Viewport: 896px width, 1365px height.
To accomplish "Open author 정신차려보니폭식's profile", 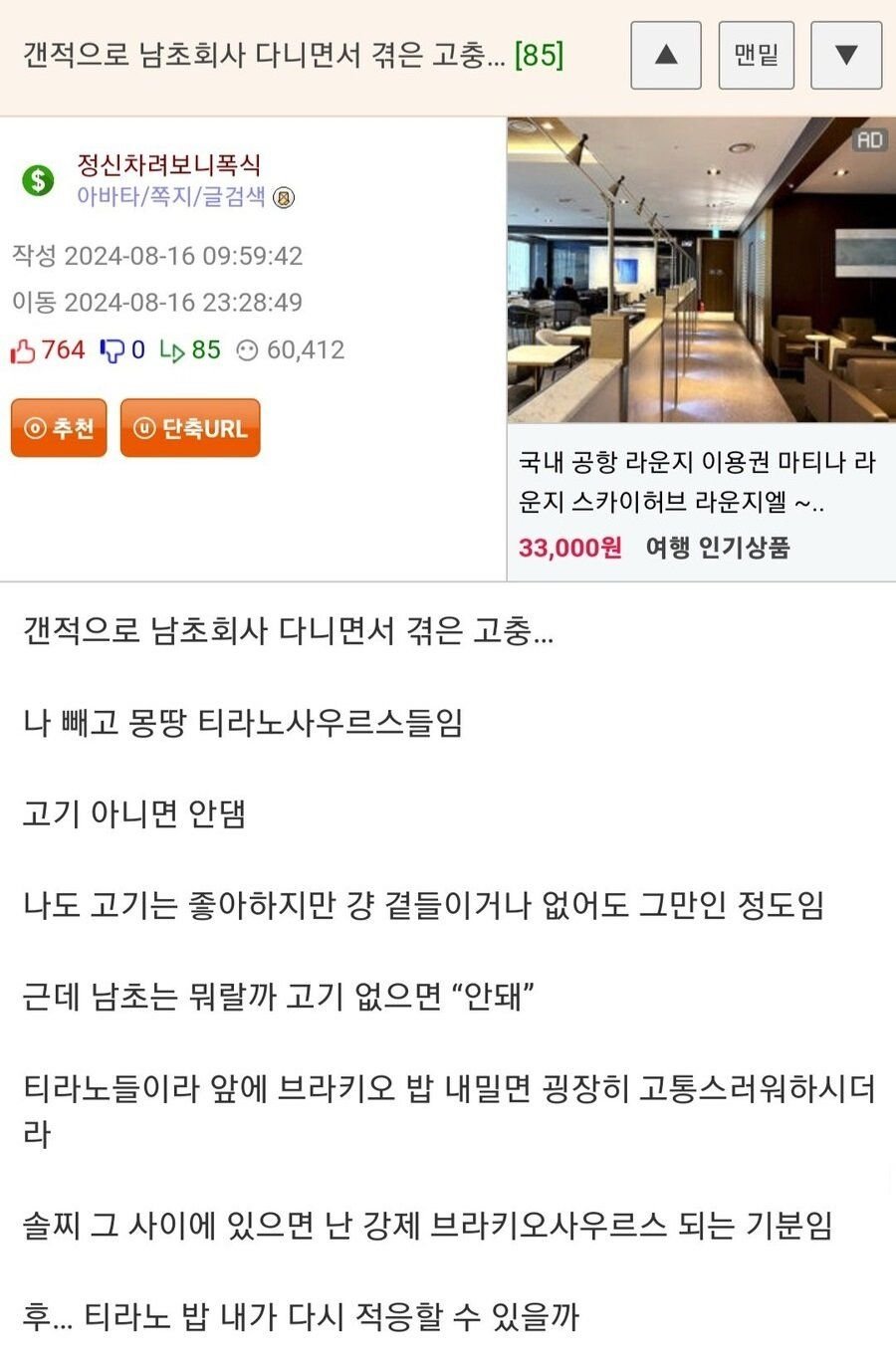I will coord(169,164).
